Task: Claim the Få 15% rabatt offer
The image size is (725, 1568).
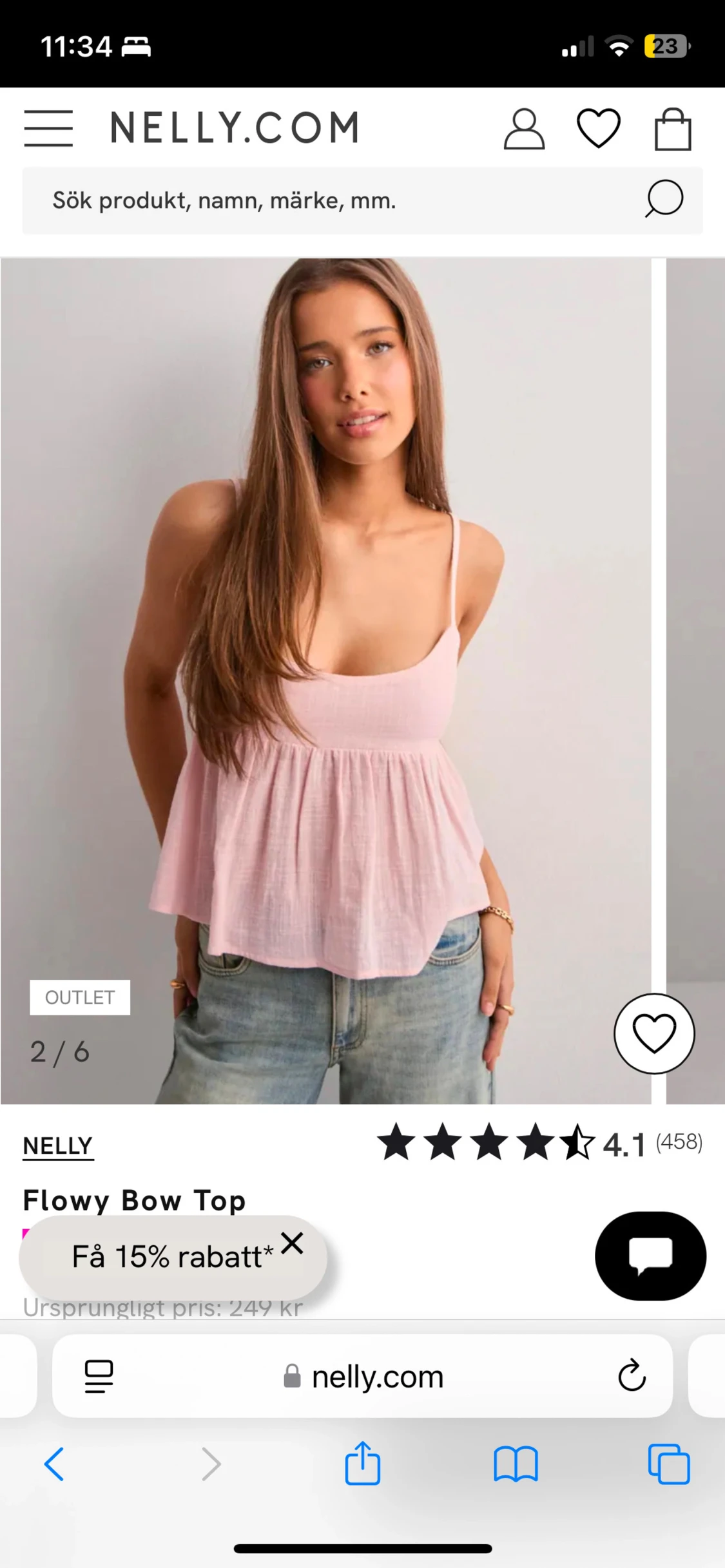Action: coord(168,1257)
